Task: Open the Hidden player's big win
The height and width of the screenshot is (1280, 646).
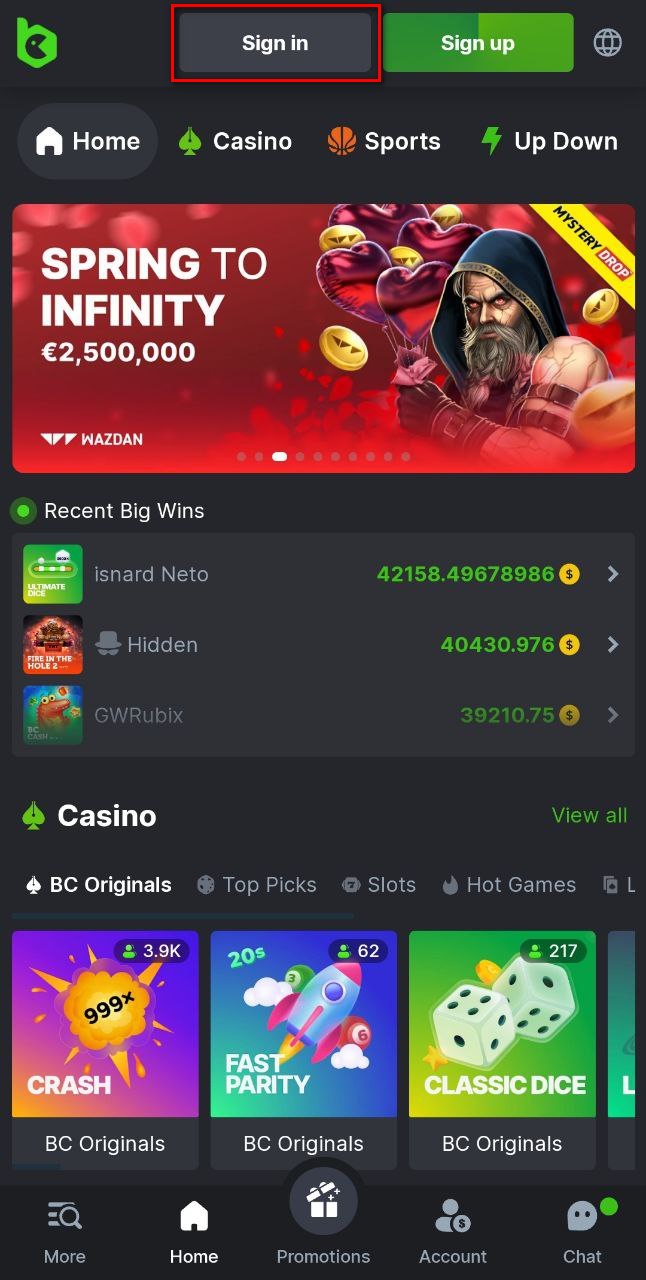Action: coord(323,645)
